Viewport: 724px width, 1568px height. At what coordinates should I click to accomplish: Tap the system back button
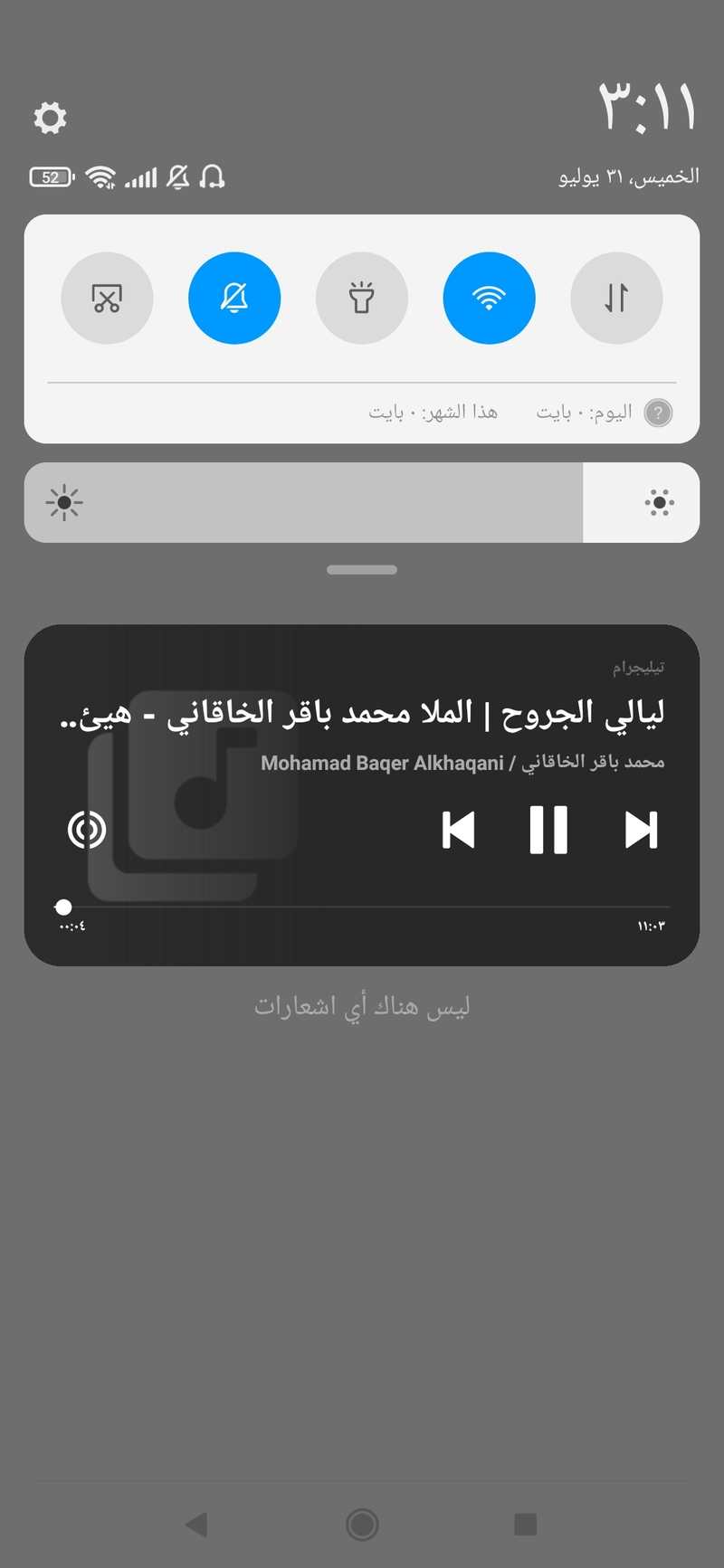click(196, 1525)
